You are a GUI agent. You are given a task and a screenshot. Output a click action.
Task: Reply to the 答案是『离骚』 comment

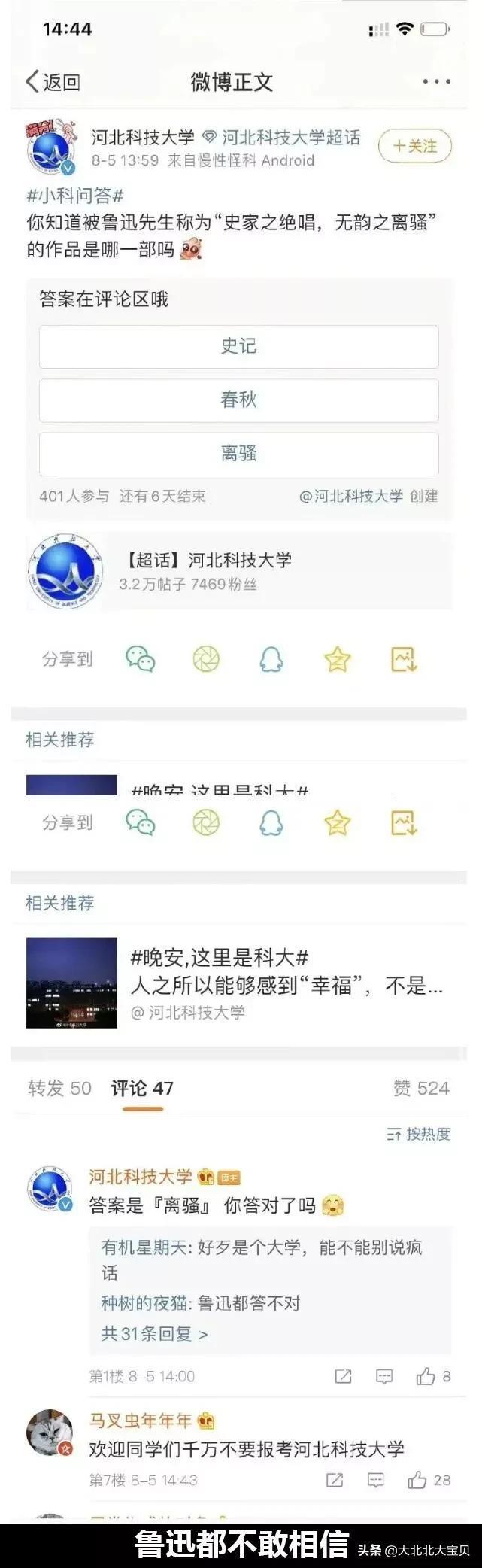(384, 1377)
